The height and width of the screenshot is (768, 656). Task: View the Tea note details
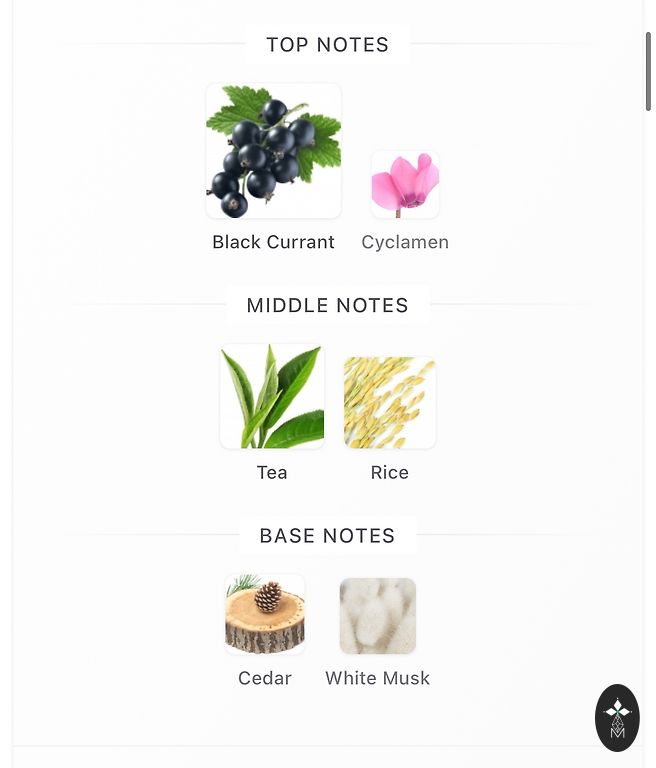pyautogui.click(x=272, y=396)
